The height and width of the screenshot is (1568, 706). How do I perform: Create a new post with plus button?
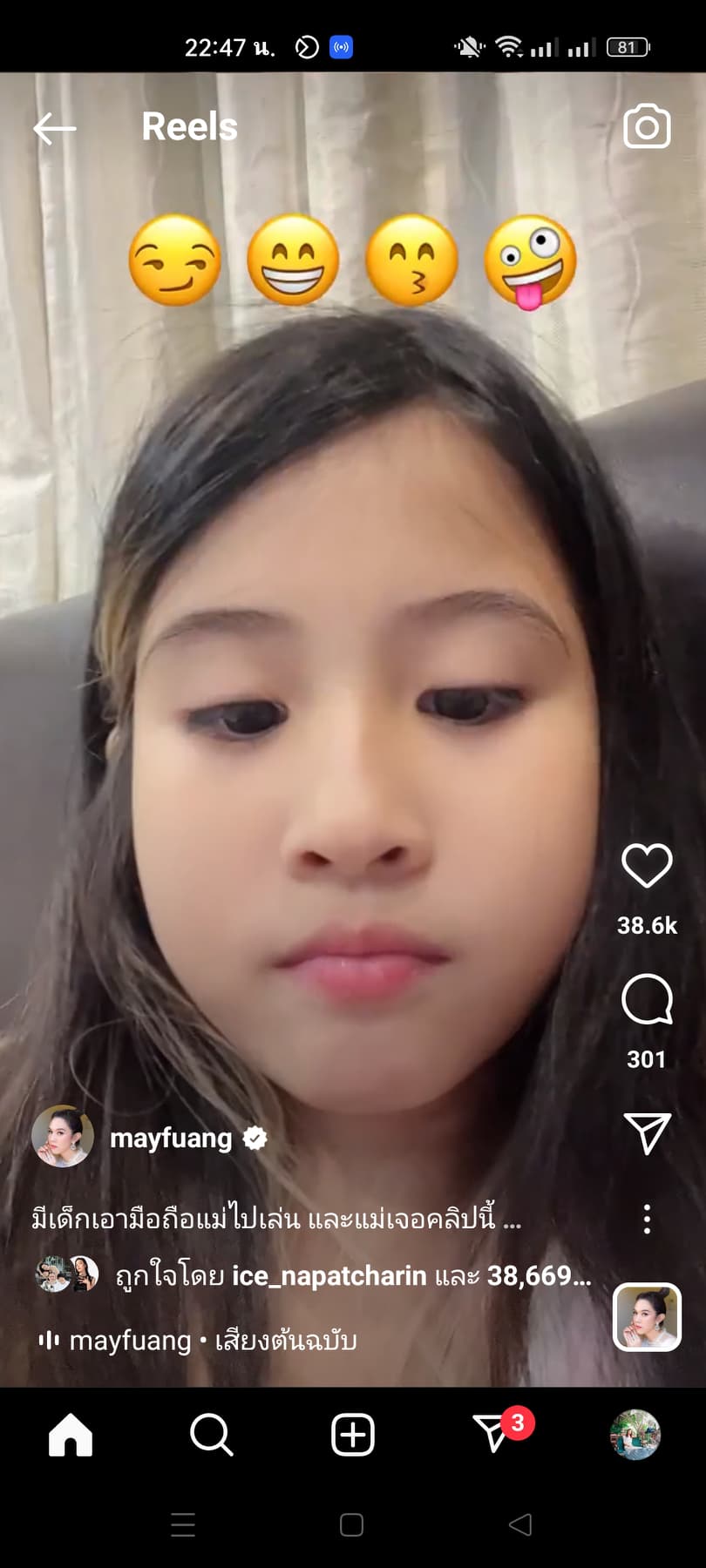tap(353, 1434)
